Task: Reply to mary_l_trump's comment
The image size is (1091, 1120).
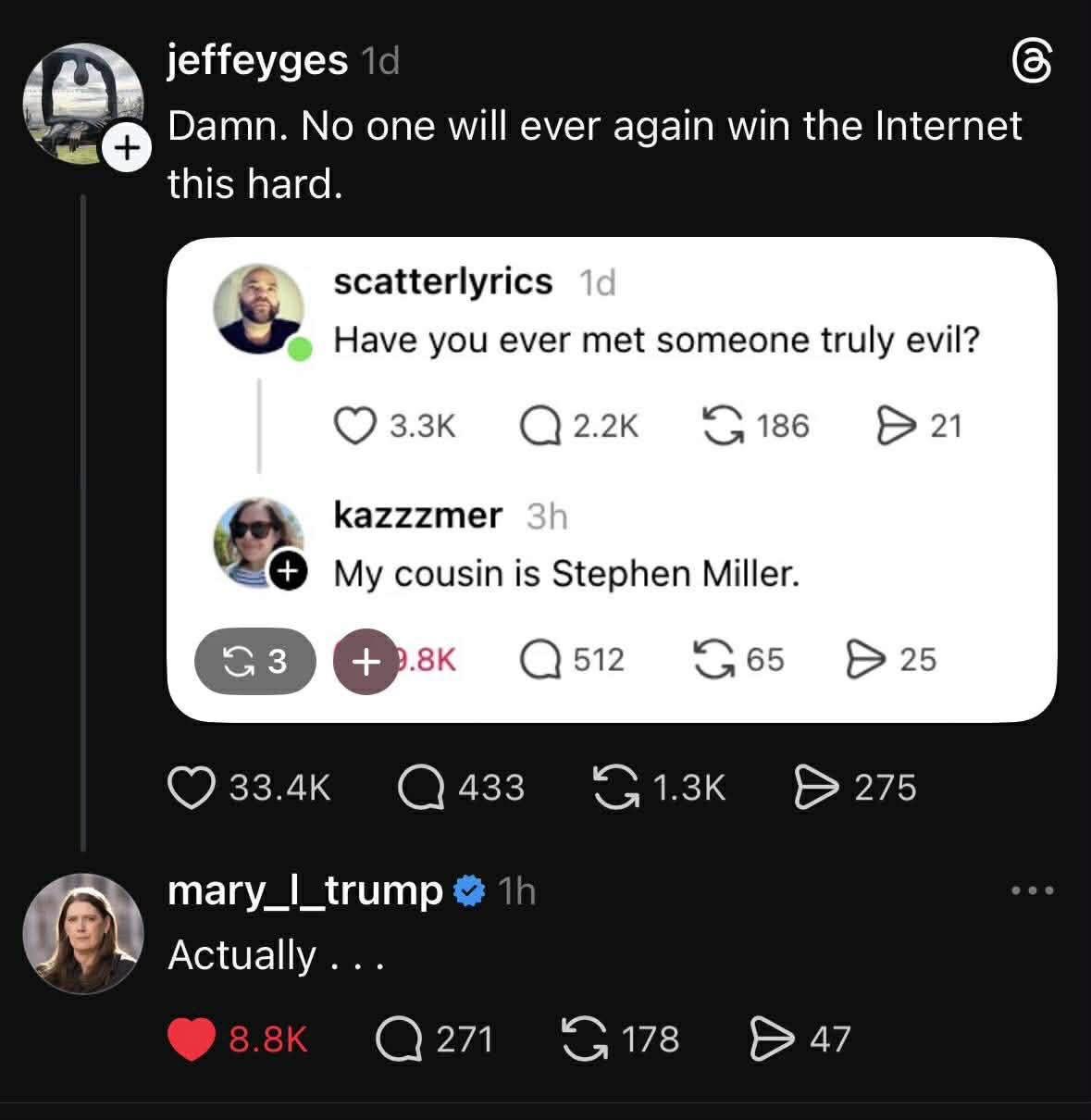Action: coord(399,1039)
